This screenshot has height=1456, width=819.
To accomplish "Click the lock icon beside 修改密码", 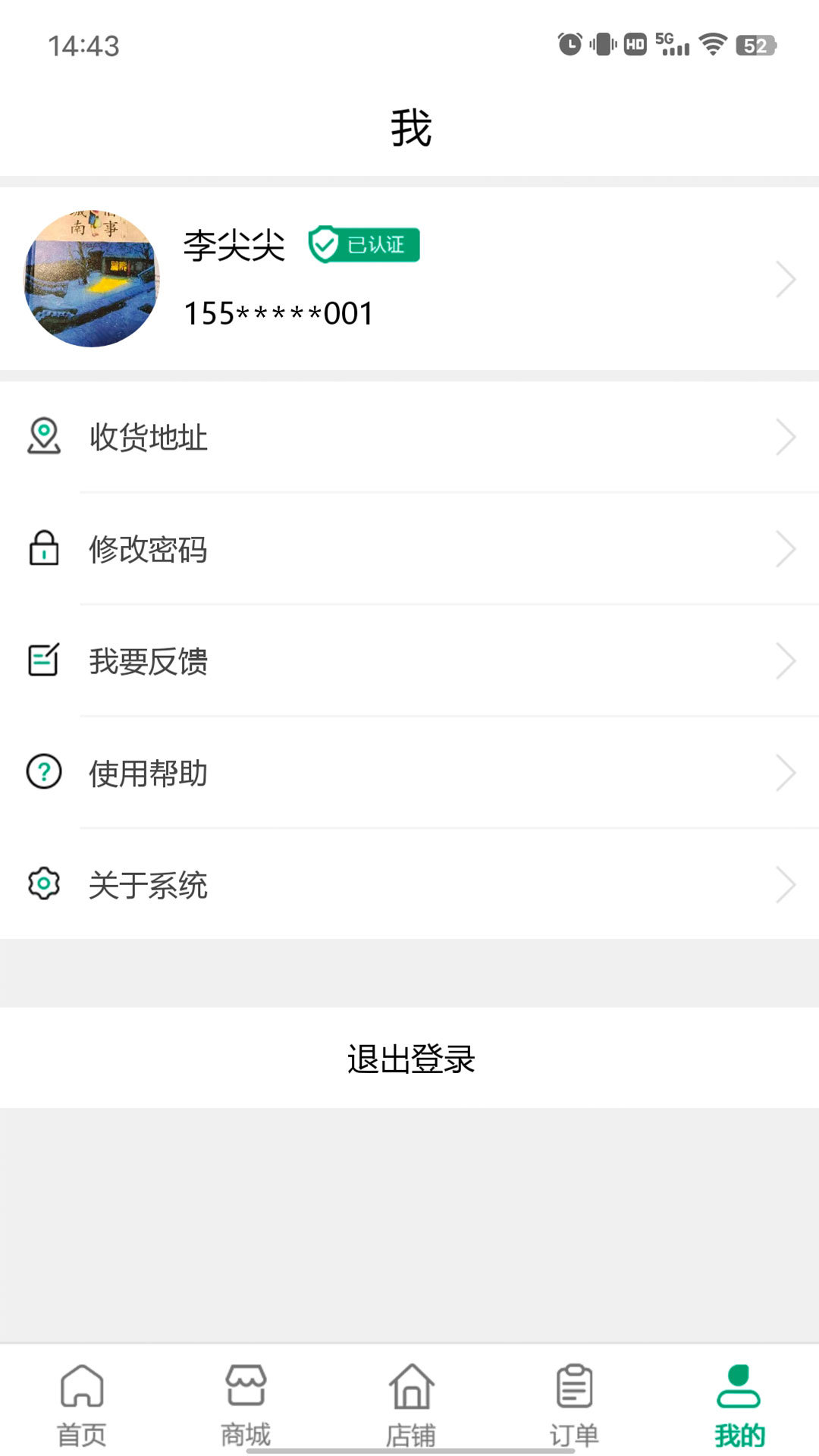I will pyautogui.click(x=44, y=550).
